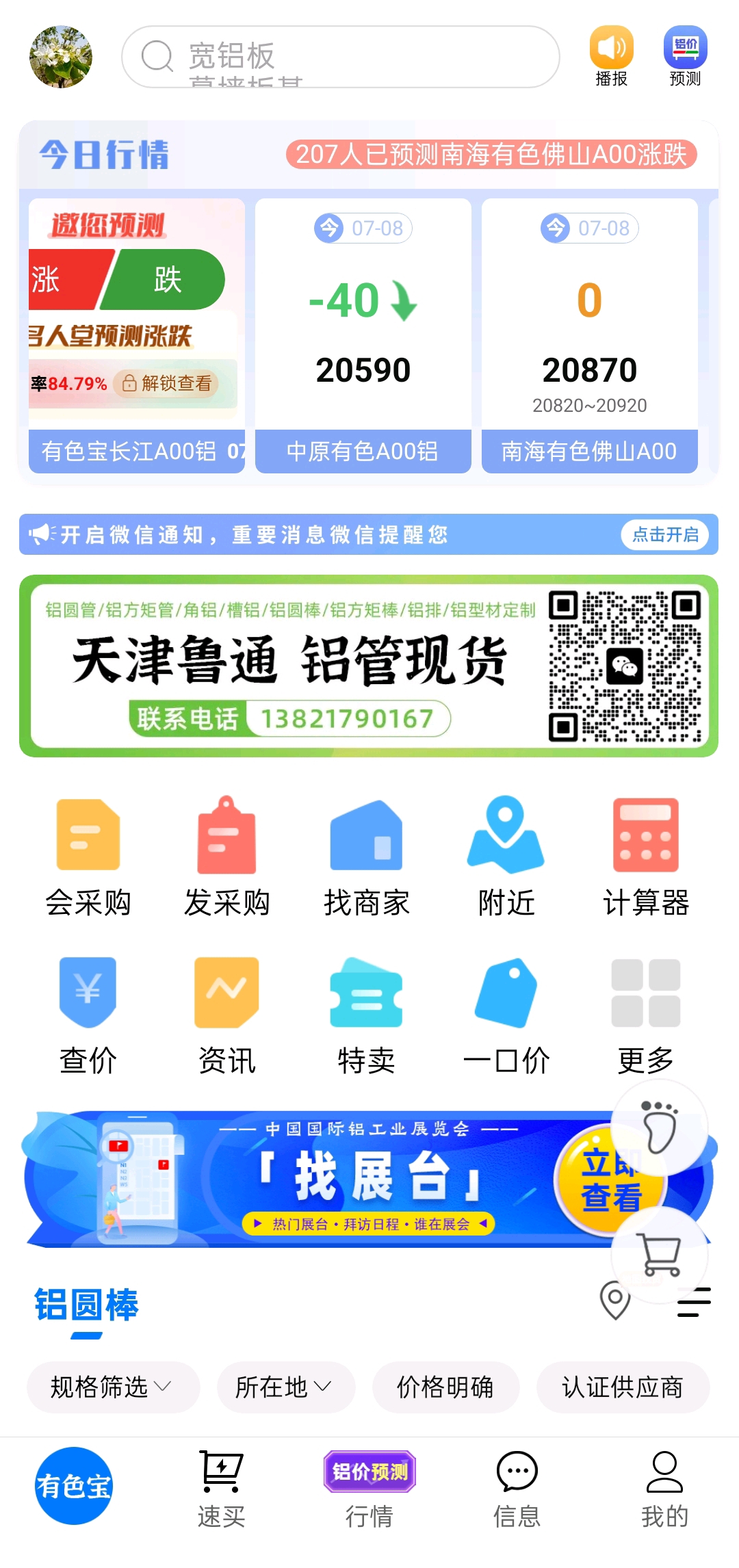The height and width of the screenshot is (1568, 739).
Task: Select the 认证供应商 filter chip
Action: click(x=623, y=1387)
